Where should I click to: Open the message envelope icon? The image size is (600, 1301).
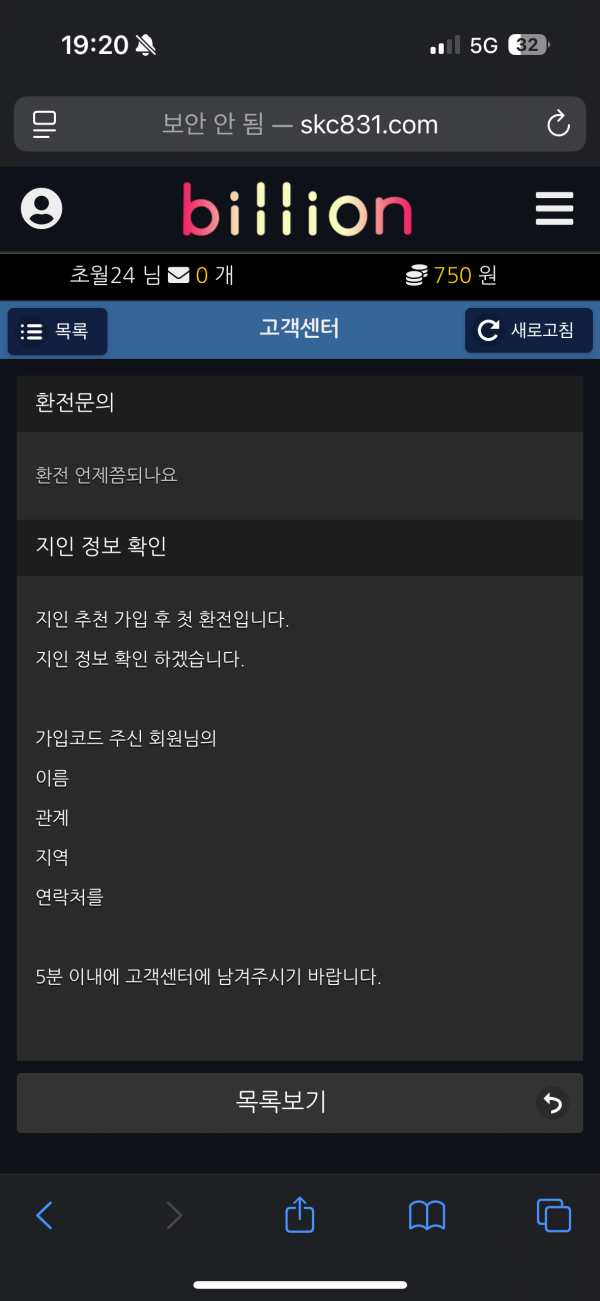179,275
